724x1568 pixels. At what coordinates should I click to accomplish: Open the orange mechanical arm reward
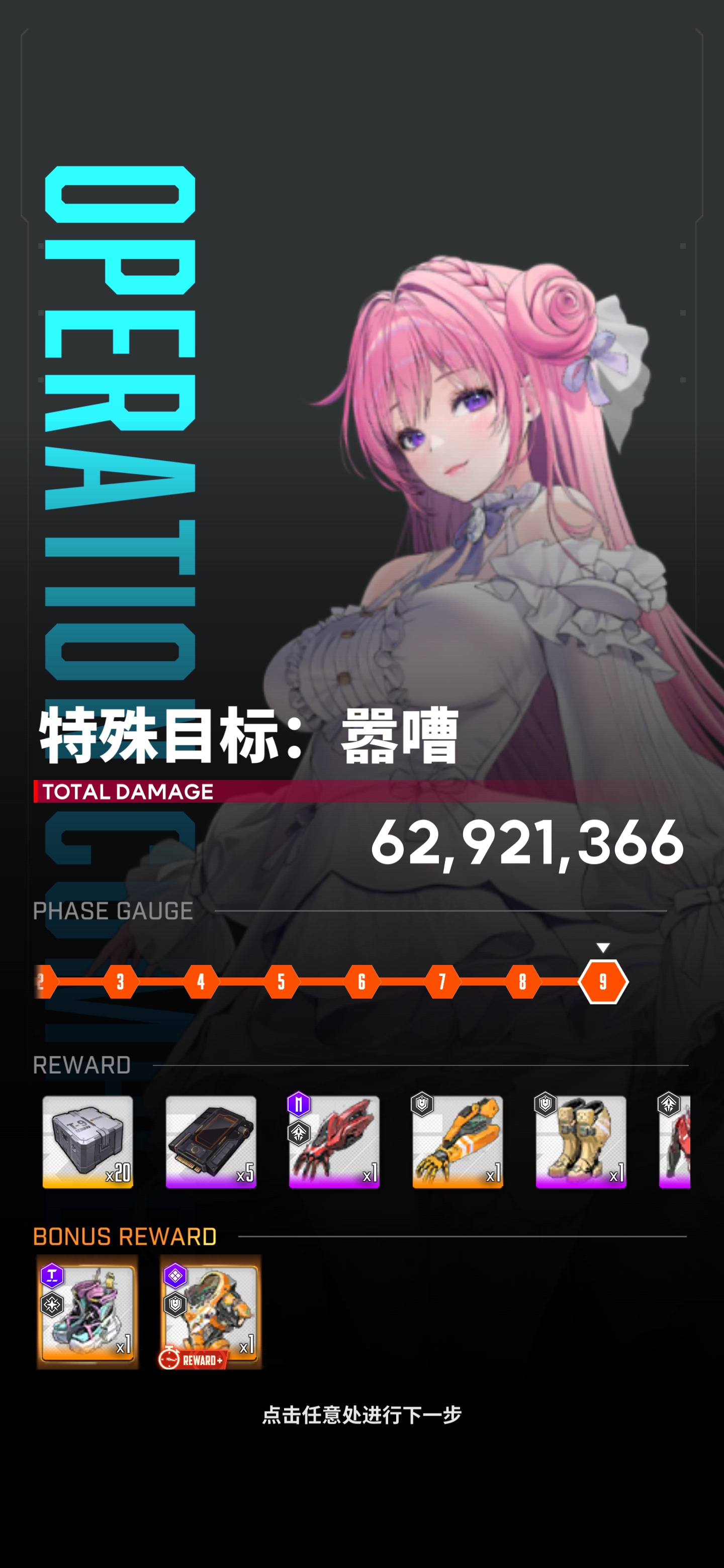458,1141
